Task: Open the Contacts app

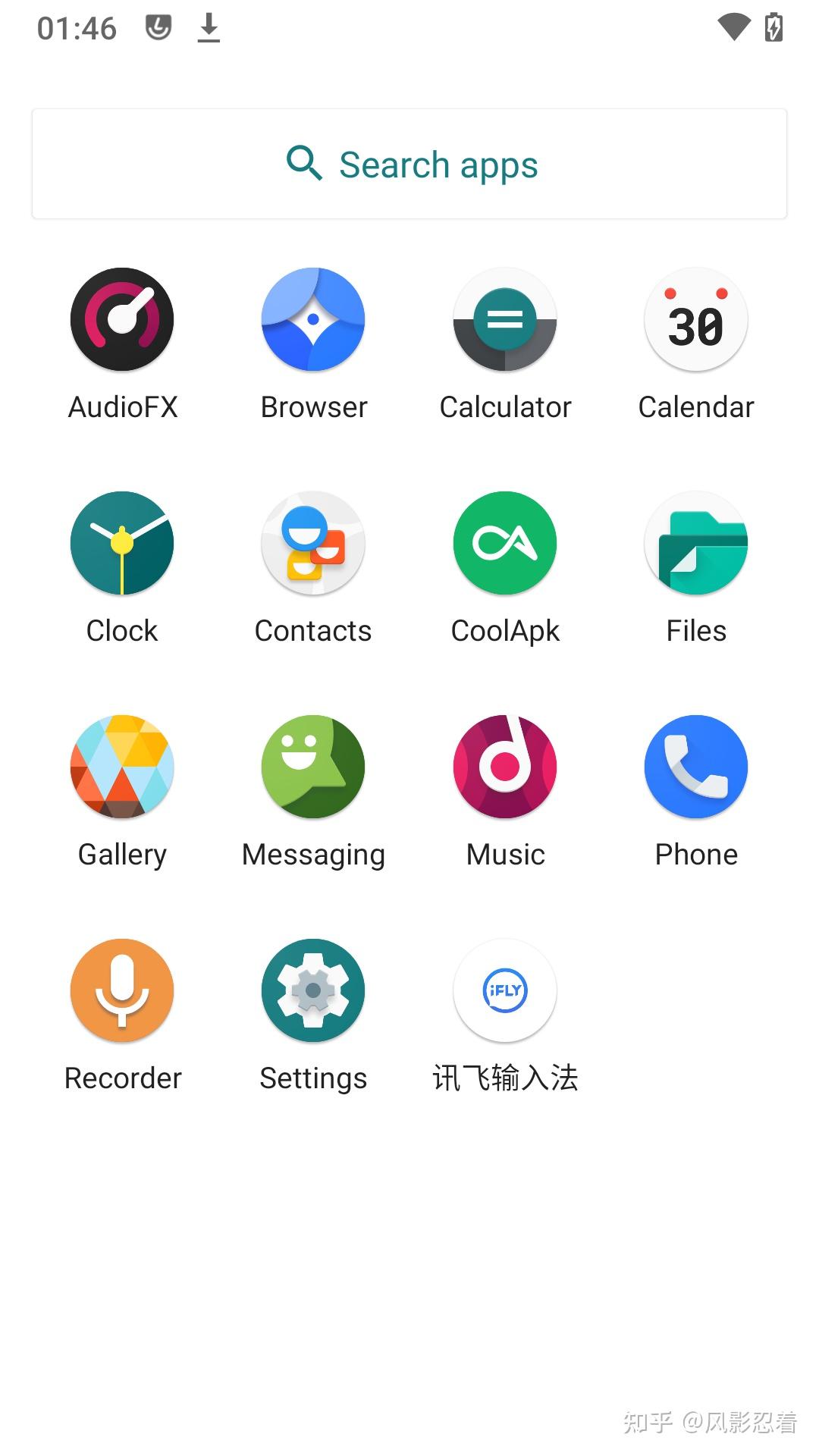Action: pyautogui.click(x=313, y=543)
